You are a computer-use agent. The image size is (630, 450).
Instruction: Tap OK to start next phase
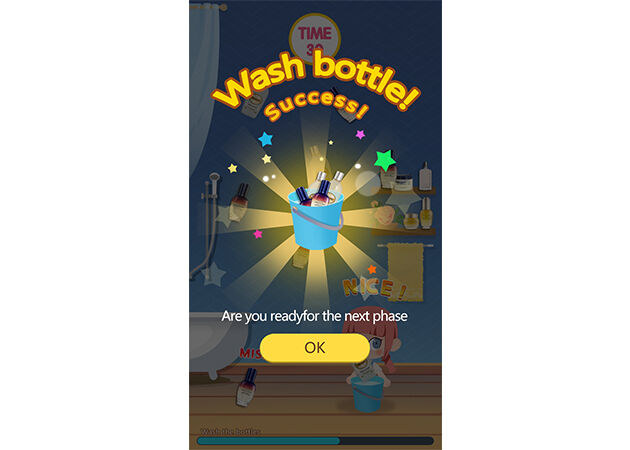(314, 347)
